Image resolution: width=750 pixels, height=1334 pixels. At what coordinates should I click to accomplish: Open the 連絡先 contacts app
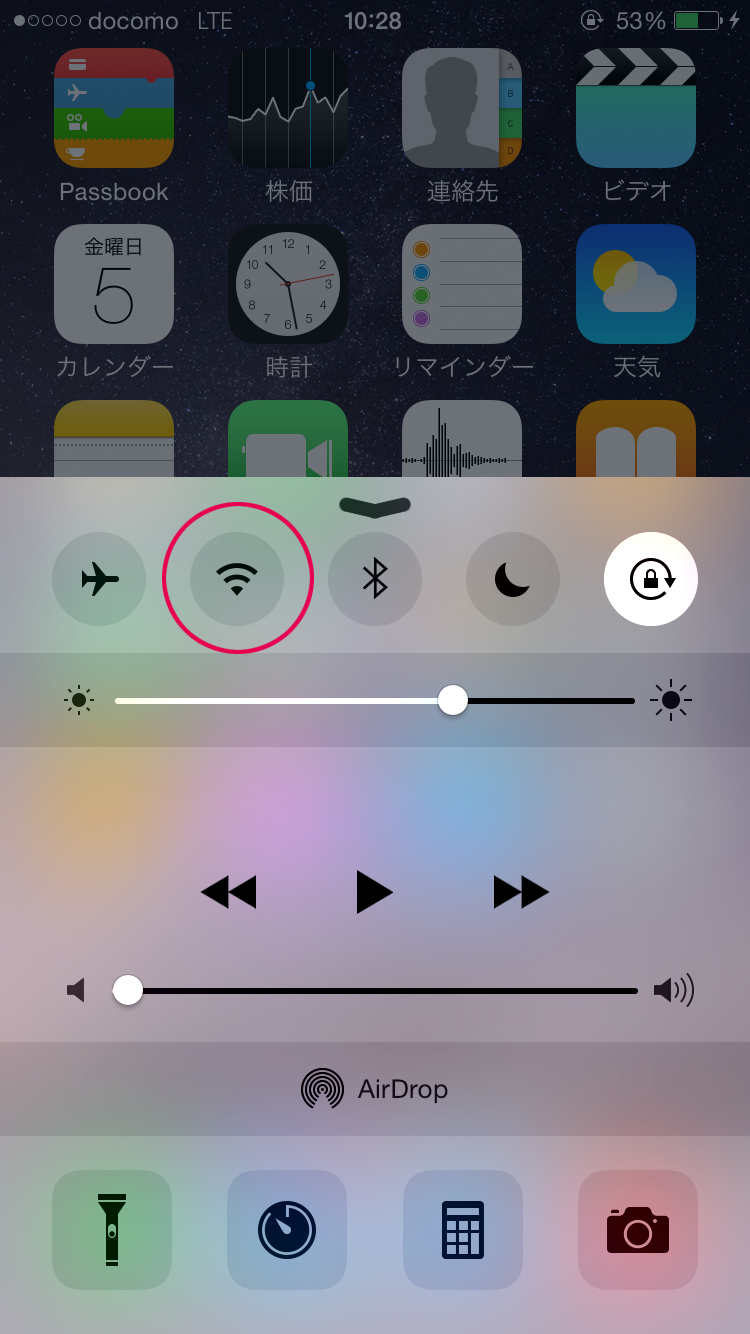click(462, 108)
